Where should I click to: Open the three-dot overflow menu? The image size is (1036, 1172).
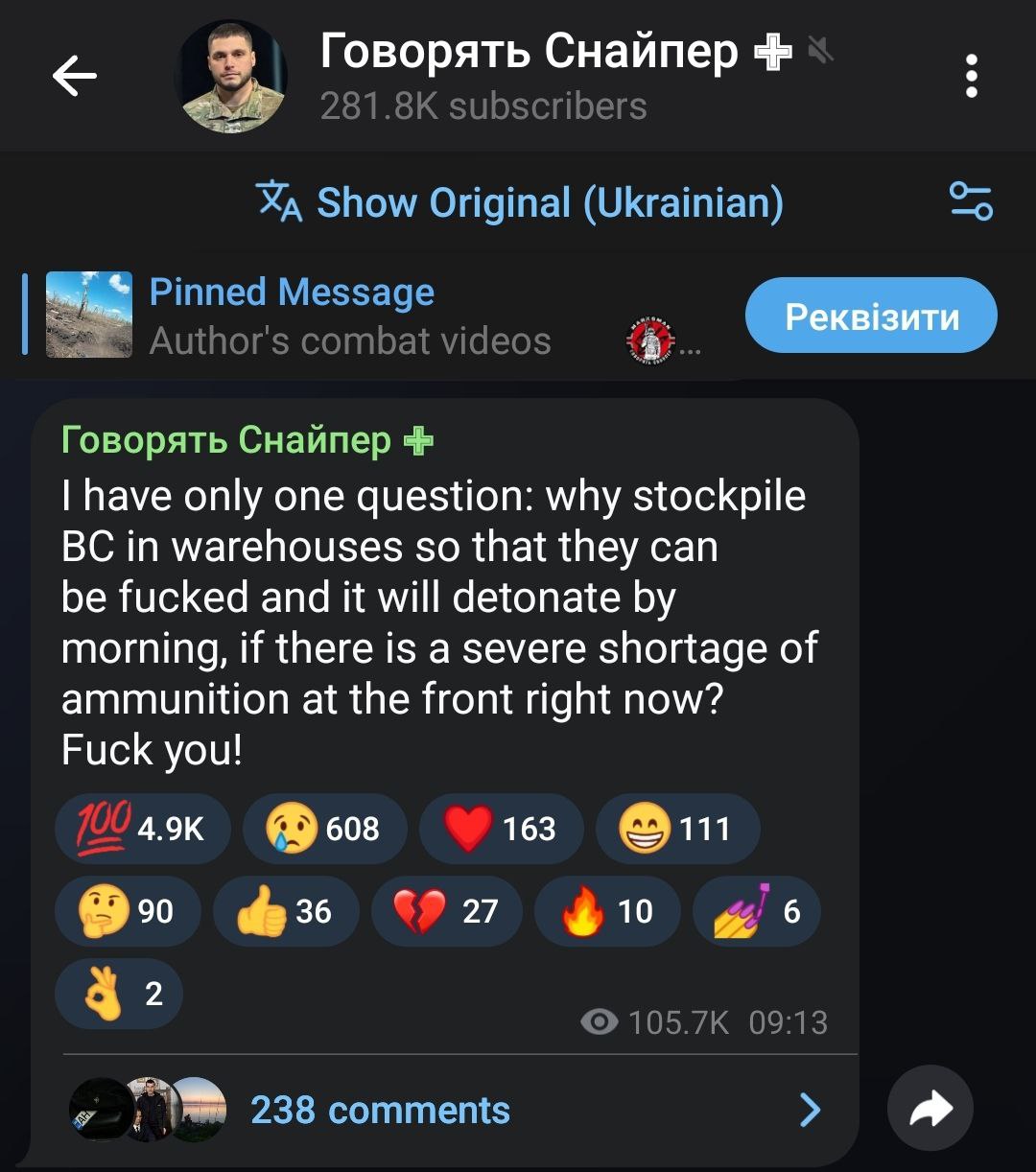971,76
